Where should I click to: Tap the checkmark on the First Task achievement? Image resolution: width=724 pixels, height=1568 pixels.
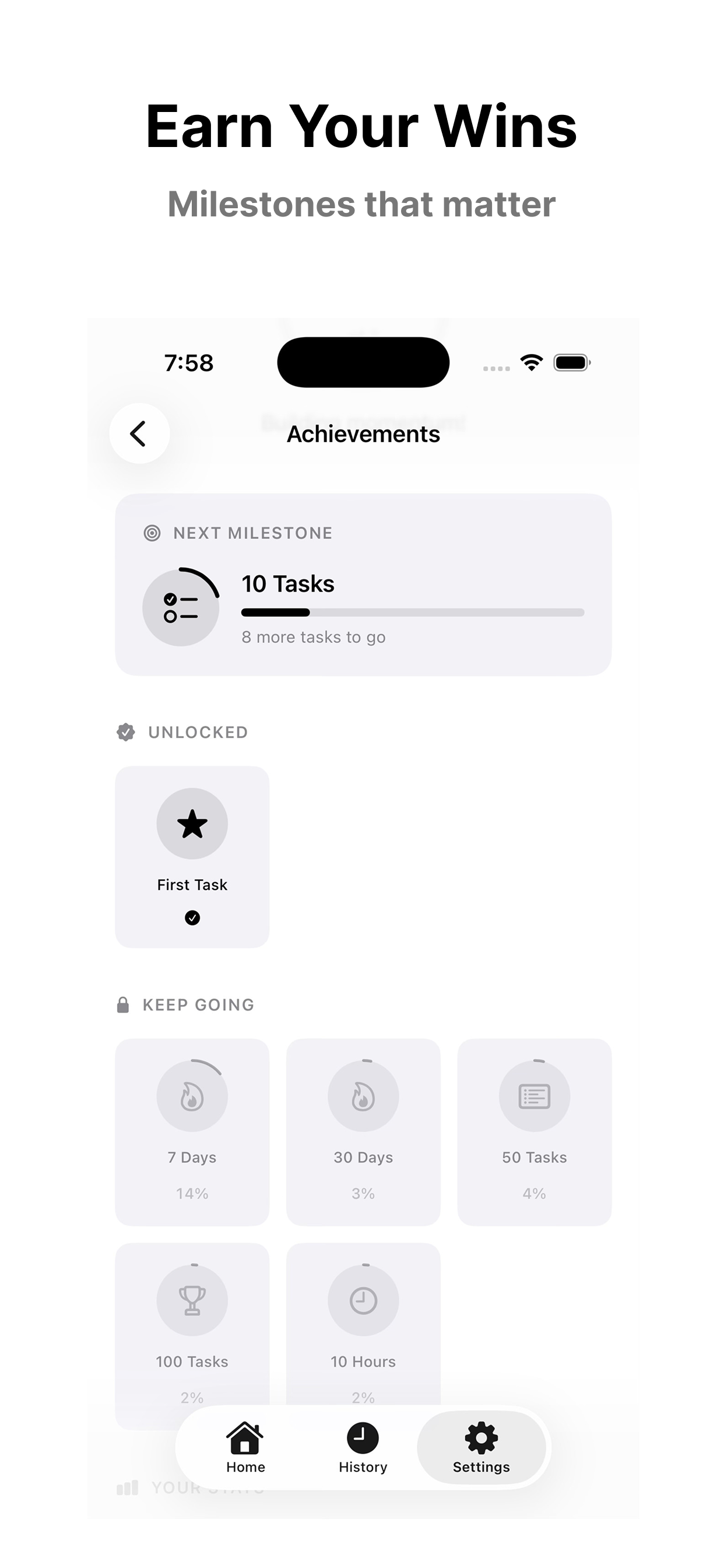(x=192, y=918)
